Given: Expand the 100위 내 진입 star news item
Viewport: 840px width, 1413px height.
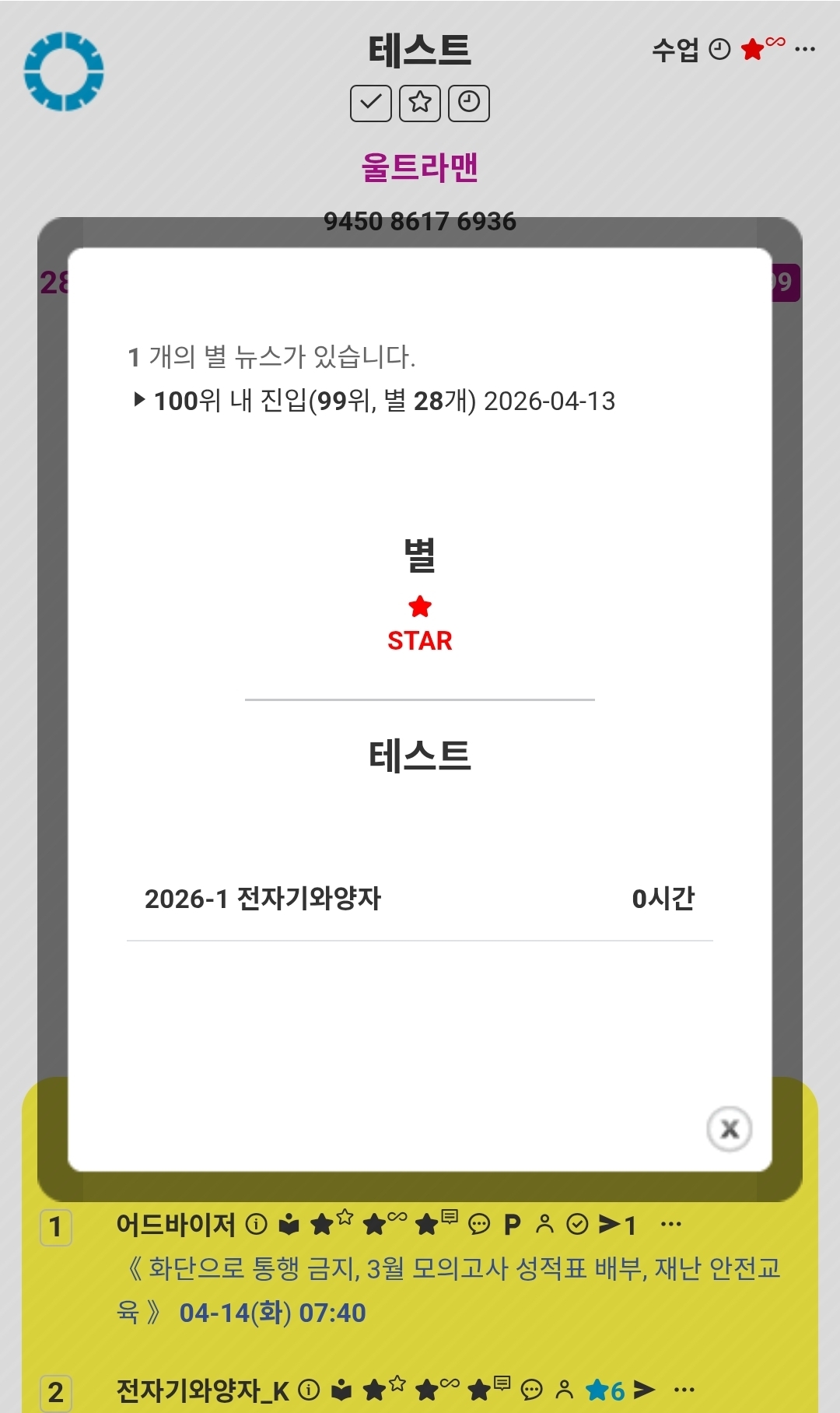Looking at the screenshot, I should (x=140, y=400).
